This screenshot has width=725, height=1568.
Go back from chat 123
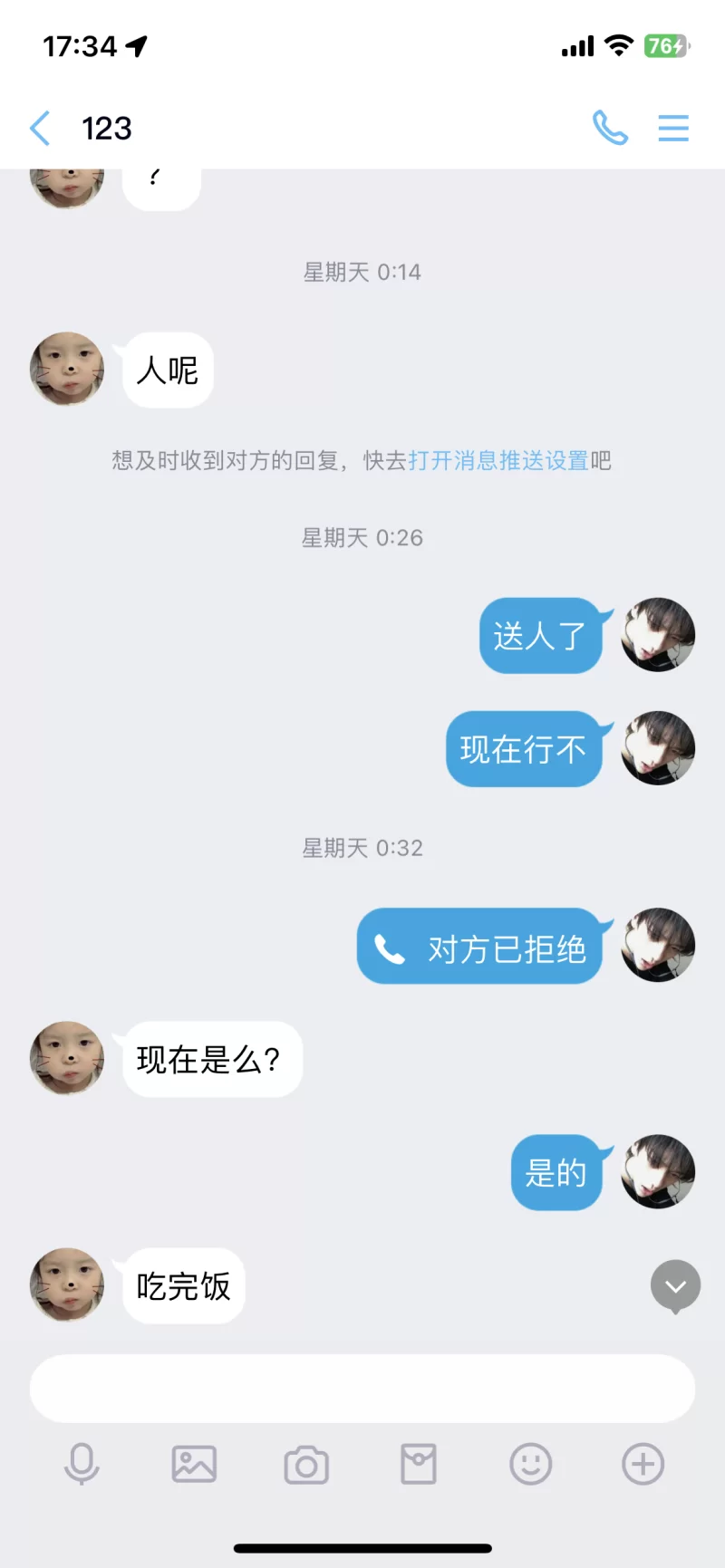coord(40,129)
